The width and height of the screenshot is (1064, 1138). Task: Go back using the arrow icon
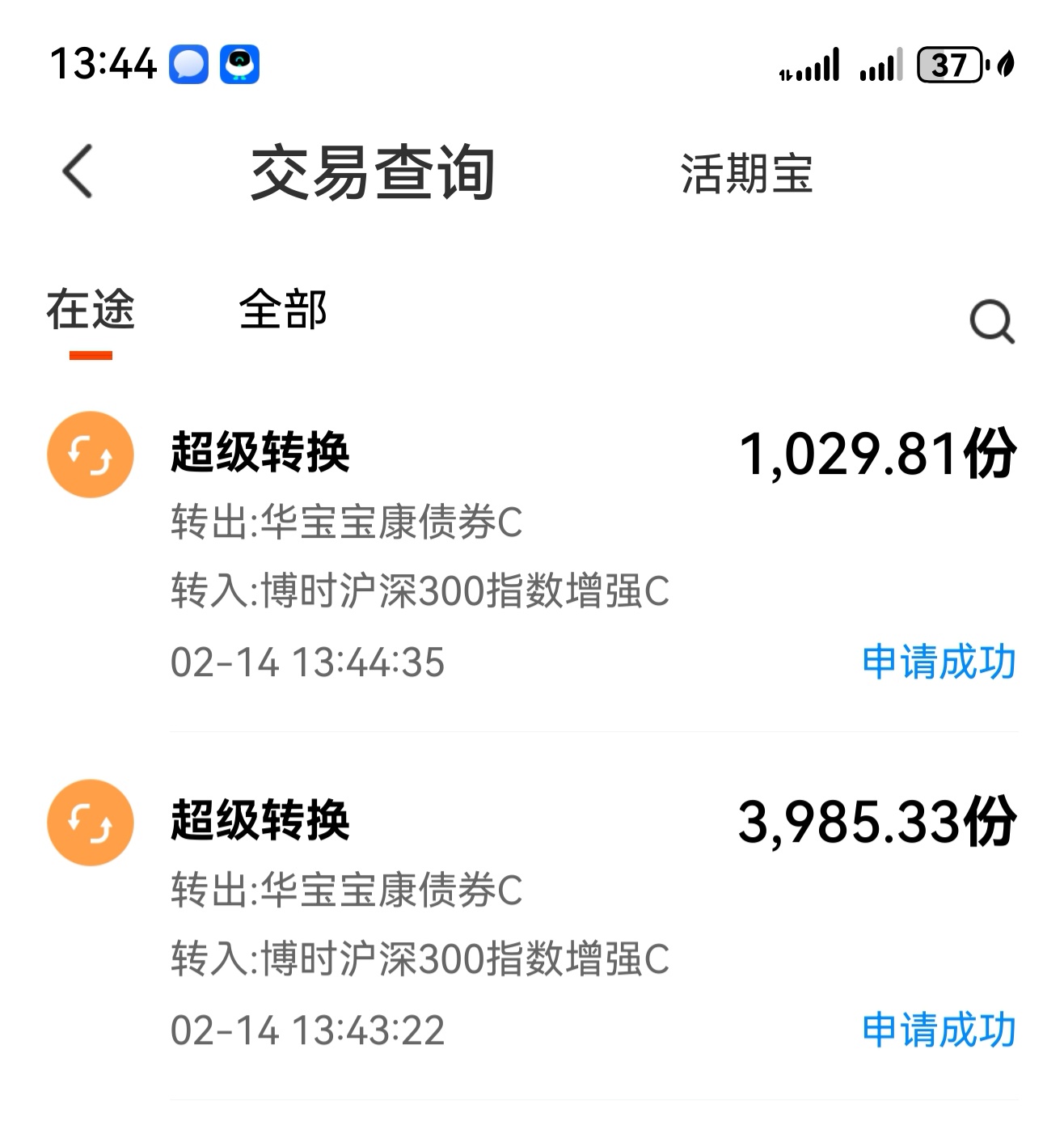pyautogui.click(x=78, y=171)
